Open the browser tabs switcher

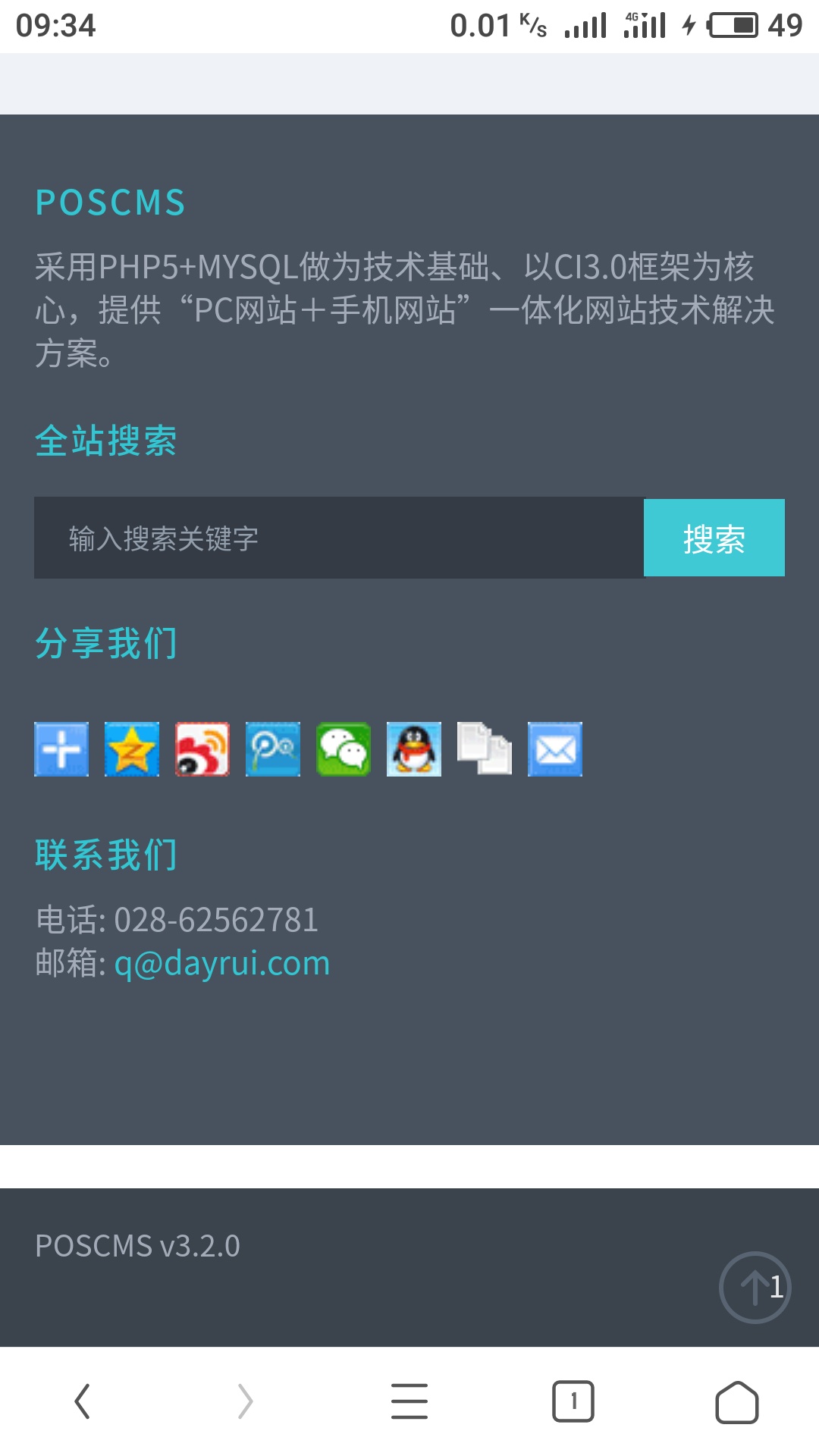click(x=573, y=1401)
